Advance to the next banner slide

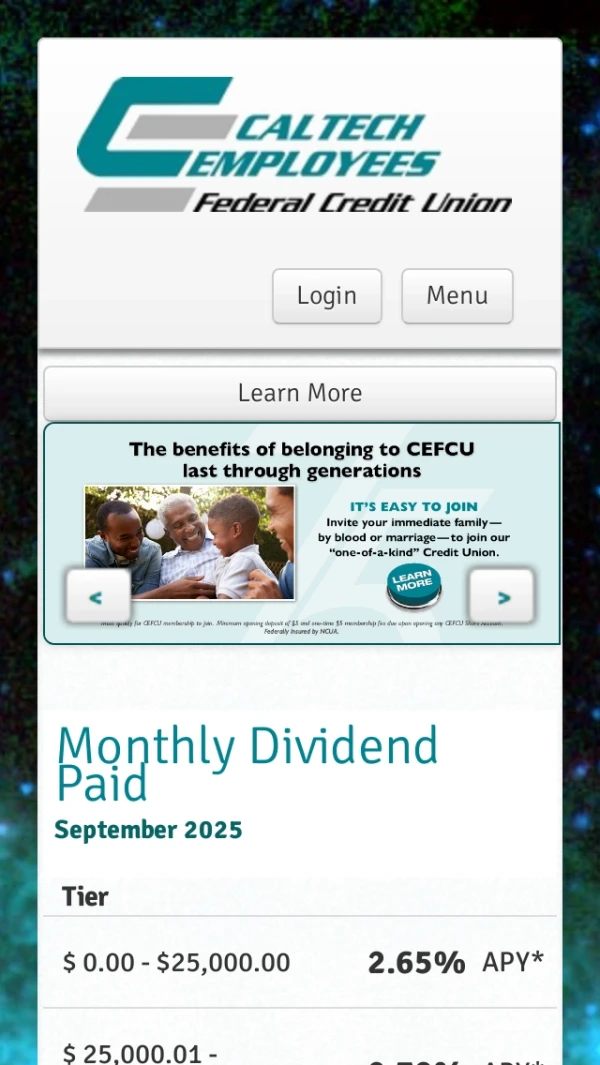[502, 597]
